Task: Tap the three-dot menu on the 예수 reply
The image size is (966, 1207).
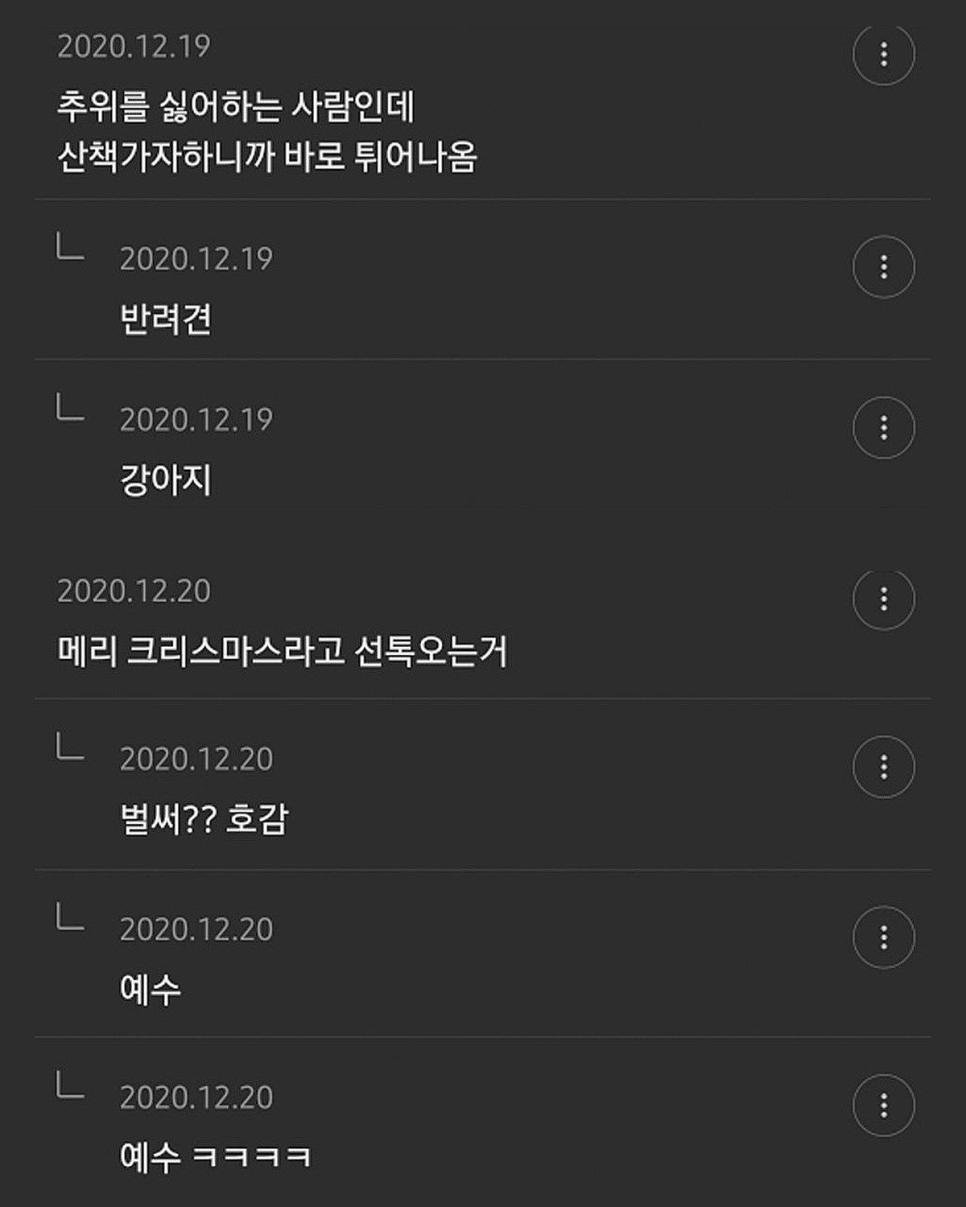Action: (883, 937)
